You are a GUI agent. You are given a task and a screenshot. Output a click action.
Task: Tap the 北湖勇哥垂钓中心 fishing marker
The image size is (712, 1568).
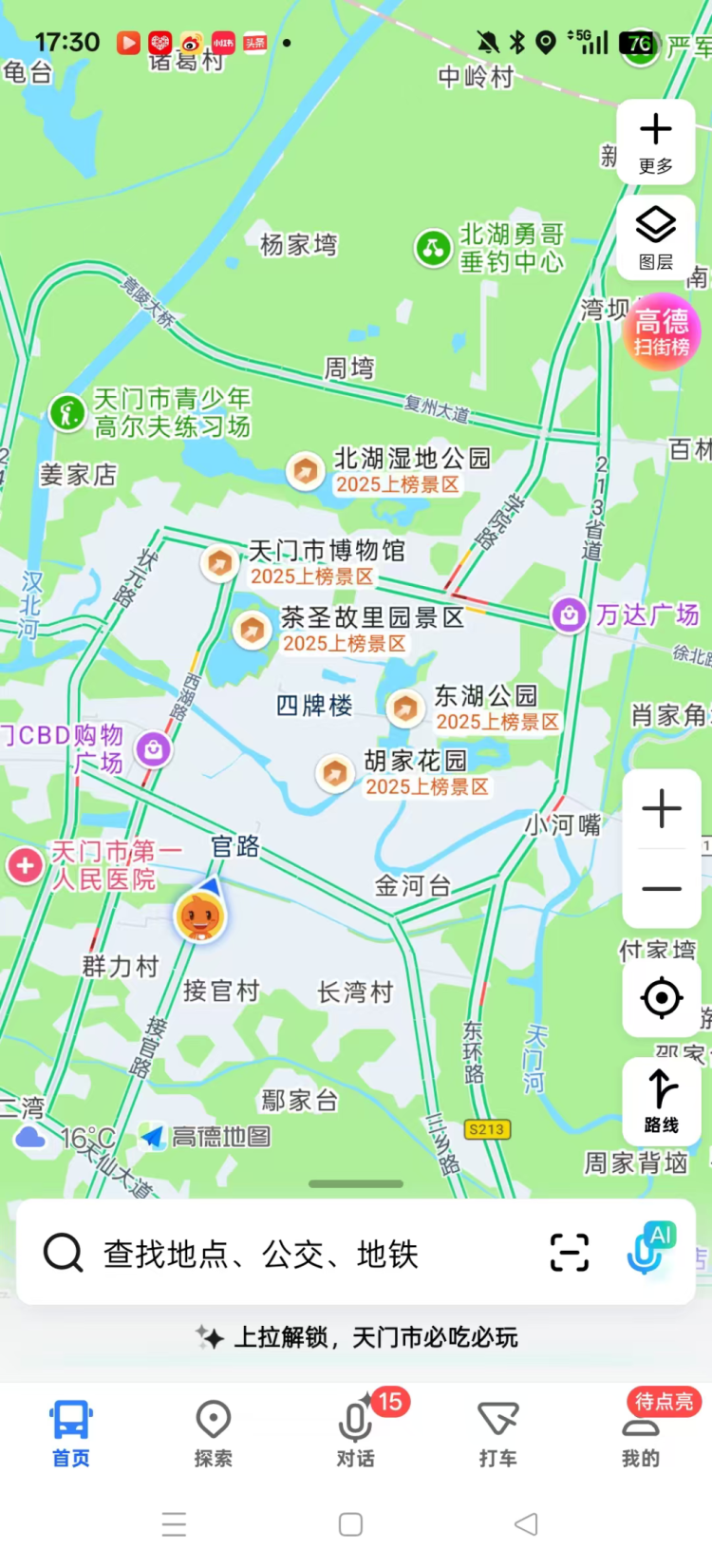point(433,250)
